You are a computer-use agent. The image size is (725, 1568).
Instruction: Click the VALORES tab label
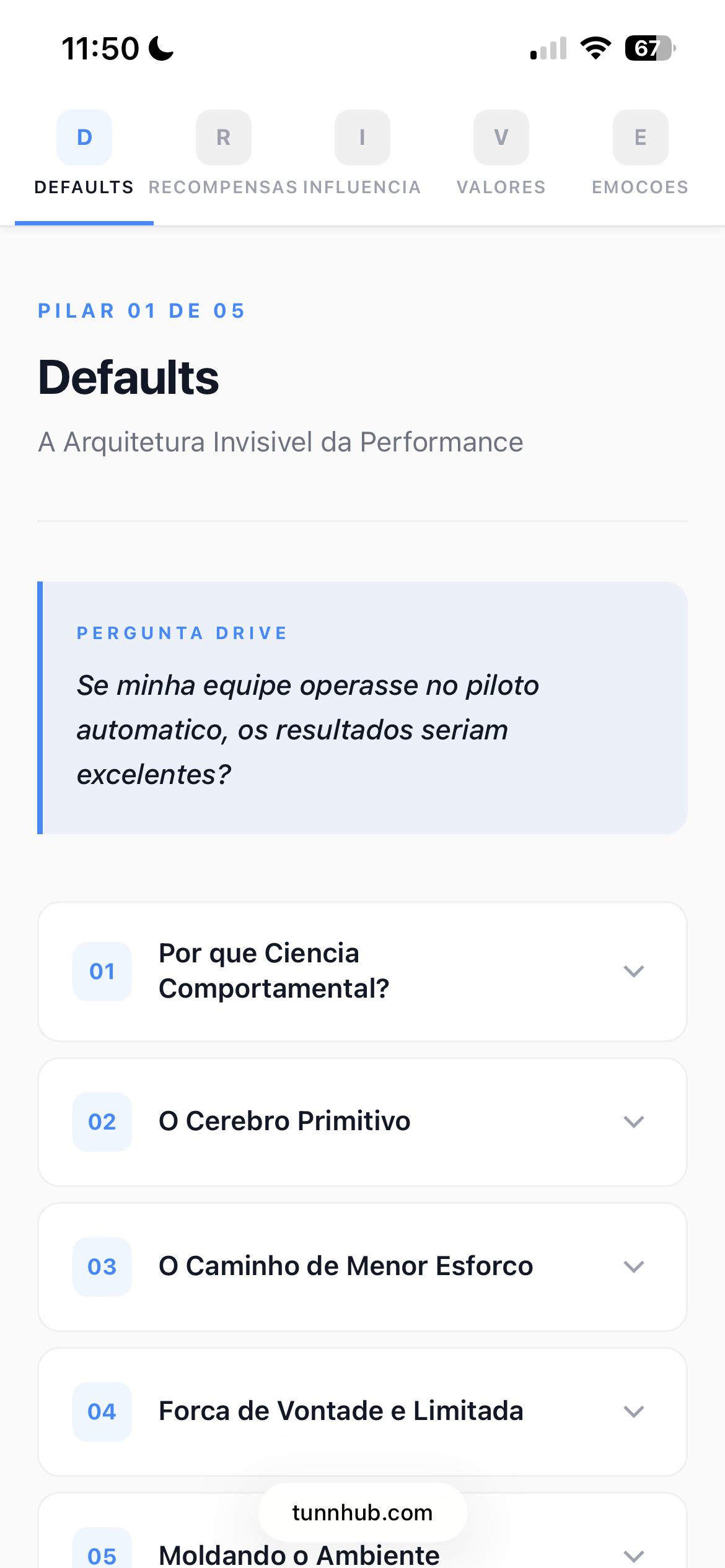pyautogui.click(x=501, y=186)
